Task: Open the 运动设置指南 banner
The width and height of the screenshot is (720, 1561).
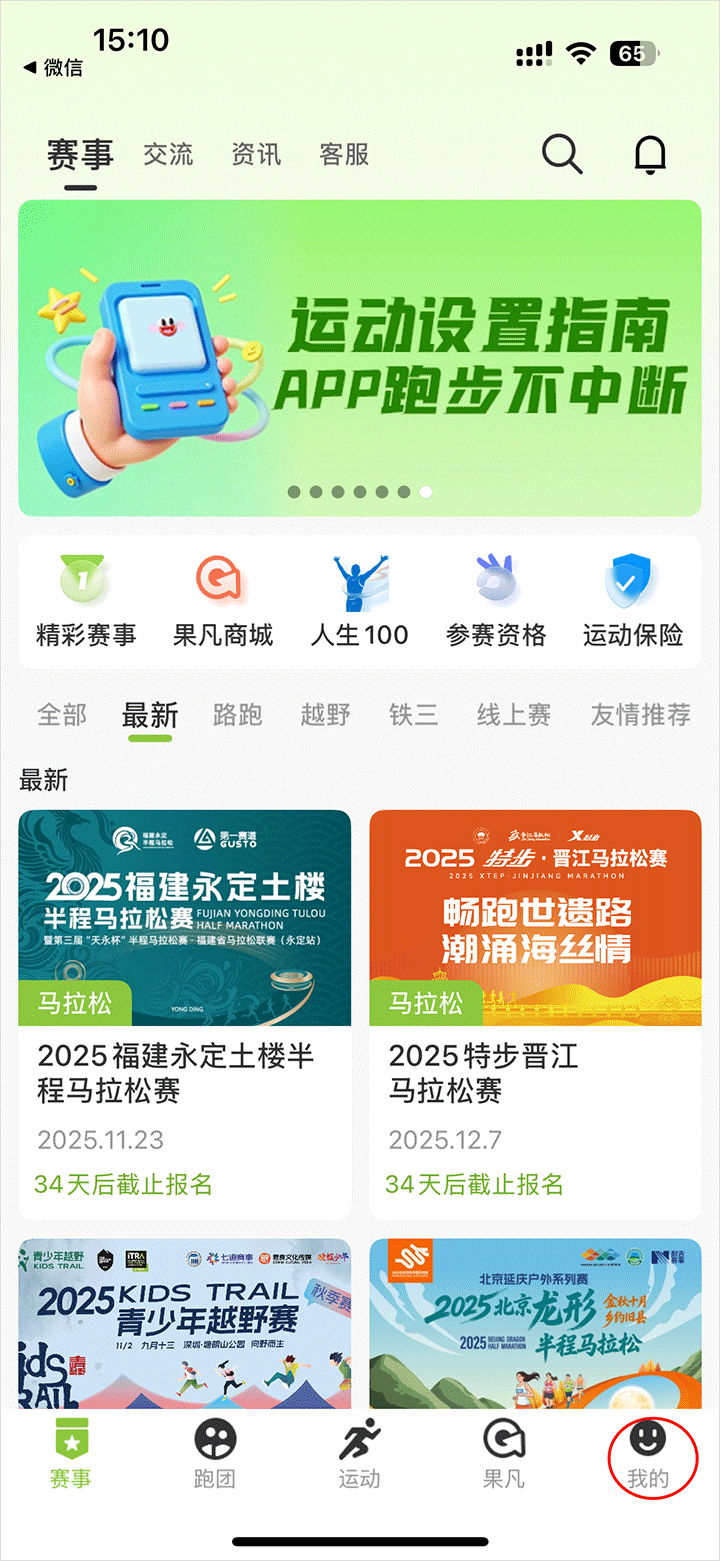Action: pos(359,357)
